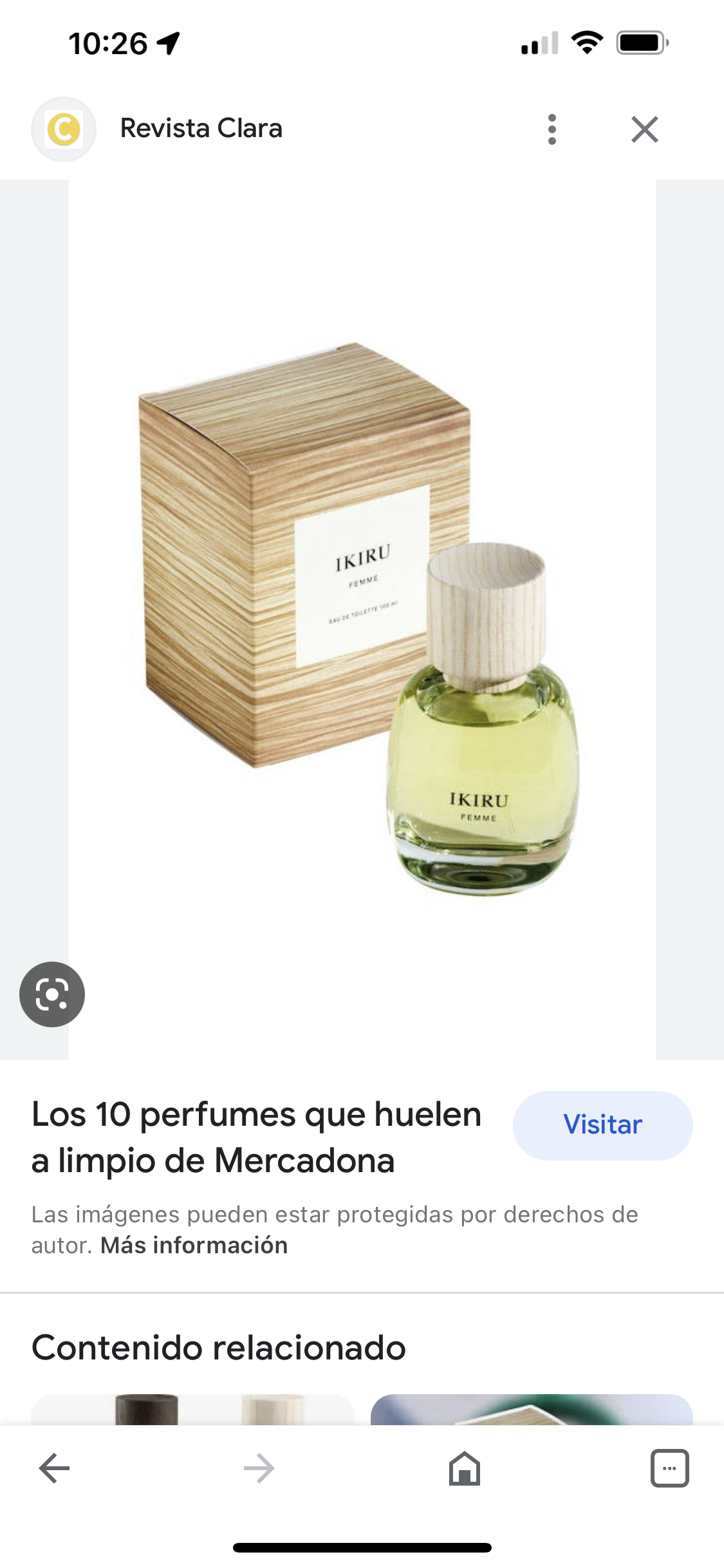Viewport: 724px width, 1568px height.
Task: Close the image viewer
Action: pyautogui.click(x=644, y=129)
